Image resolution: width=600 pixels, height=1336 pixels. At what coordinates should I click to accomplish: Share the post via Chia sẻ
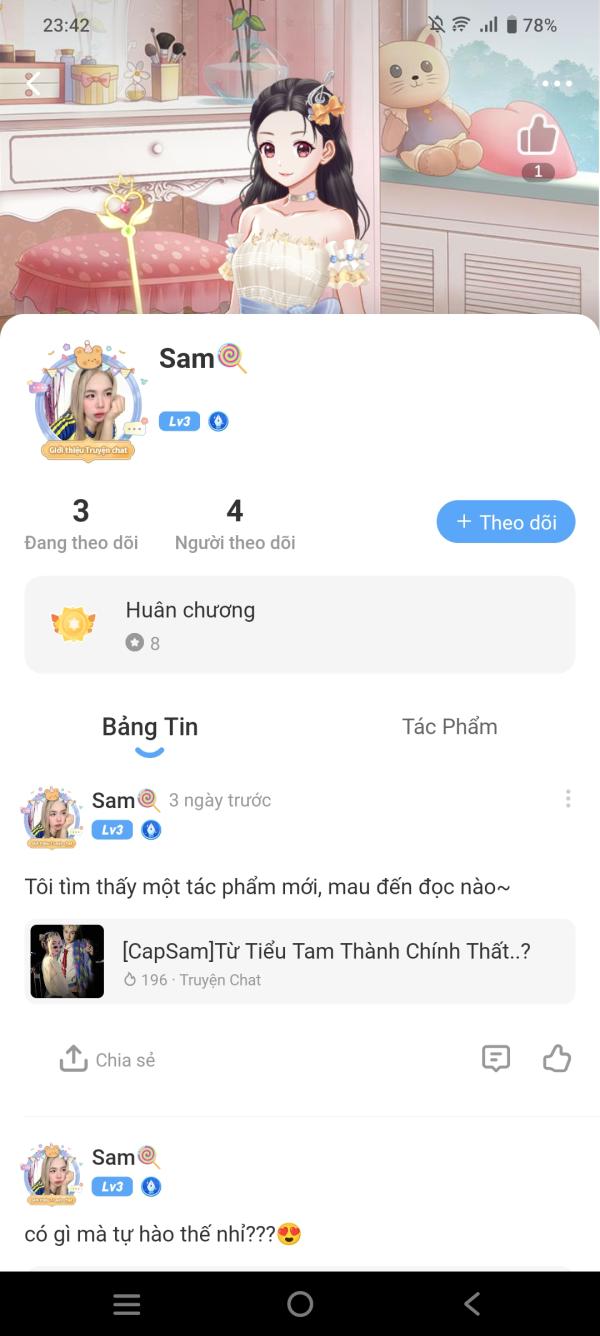108,1059
